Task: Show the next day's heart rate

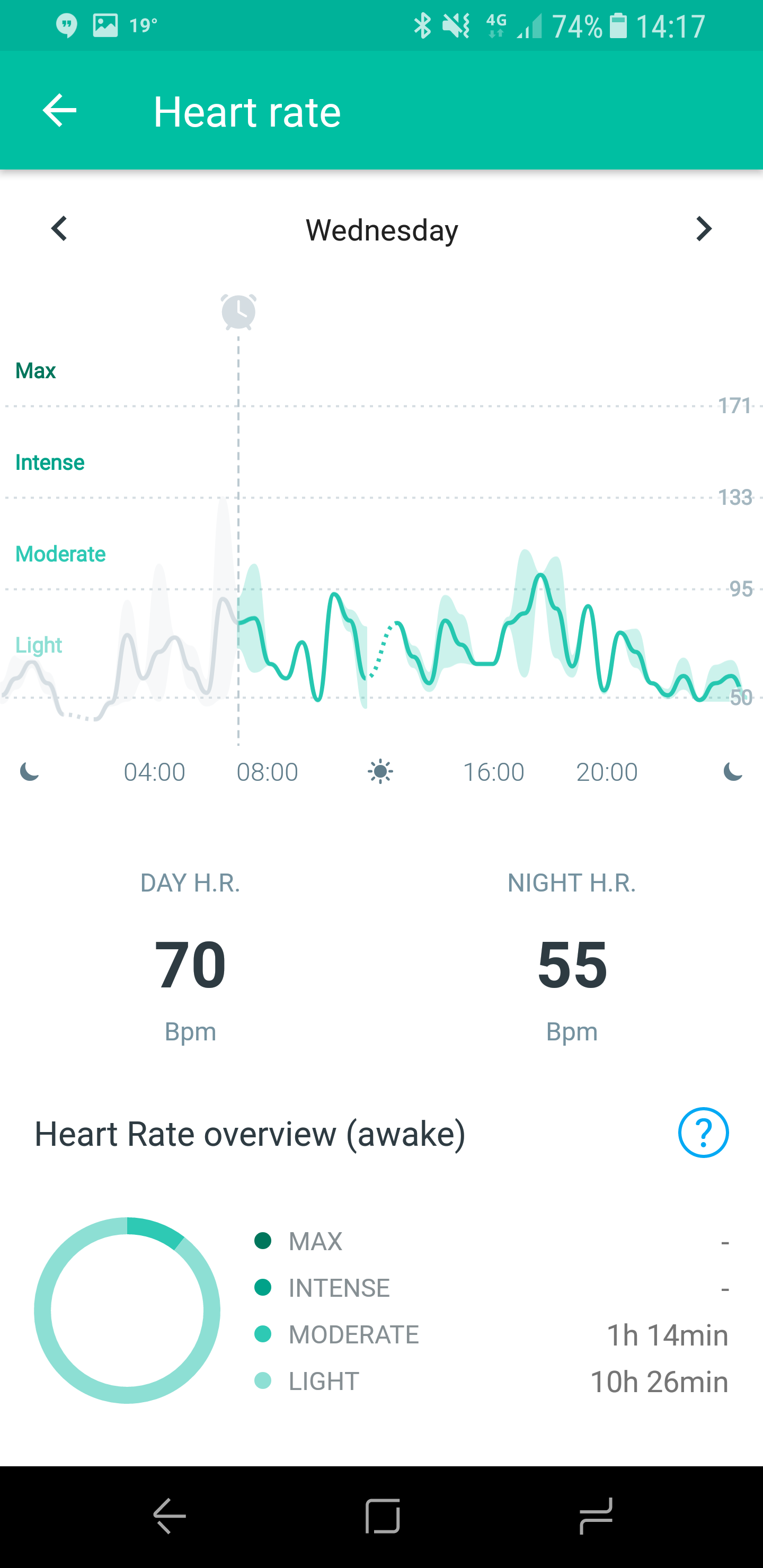Action: [704, 229]
